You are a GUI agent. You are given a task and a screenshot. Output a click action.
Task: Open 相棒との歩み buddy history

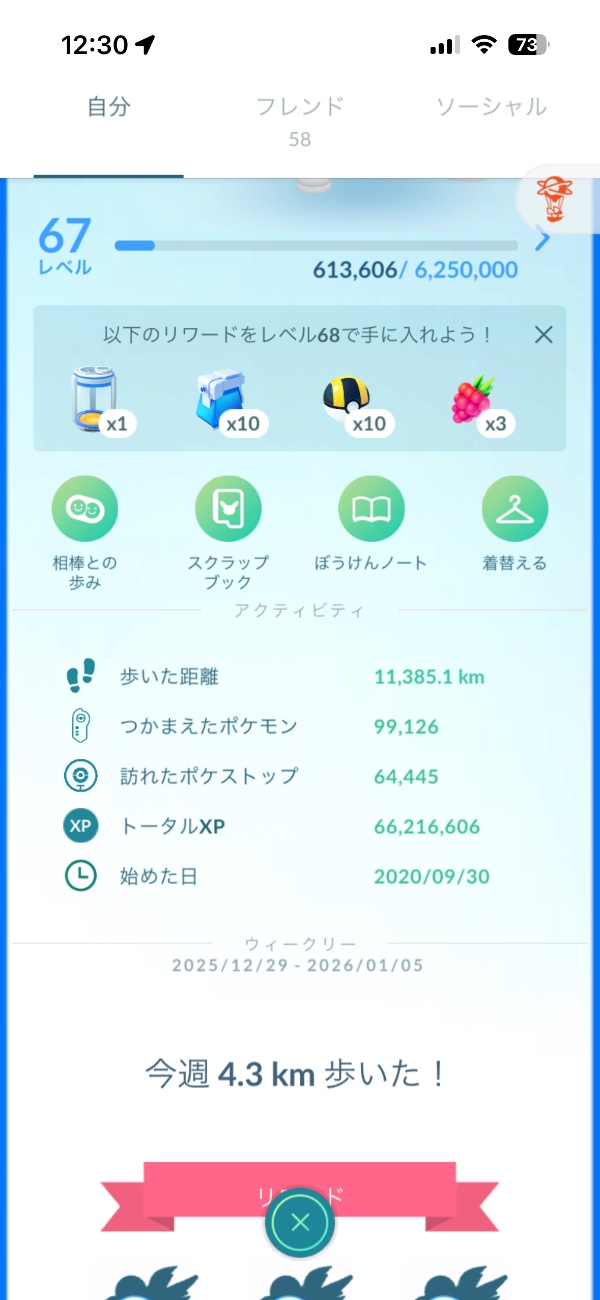[85, 509]
